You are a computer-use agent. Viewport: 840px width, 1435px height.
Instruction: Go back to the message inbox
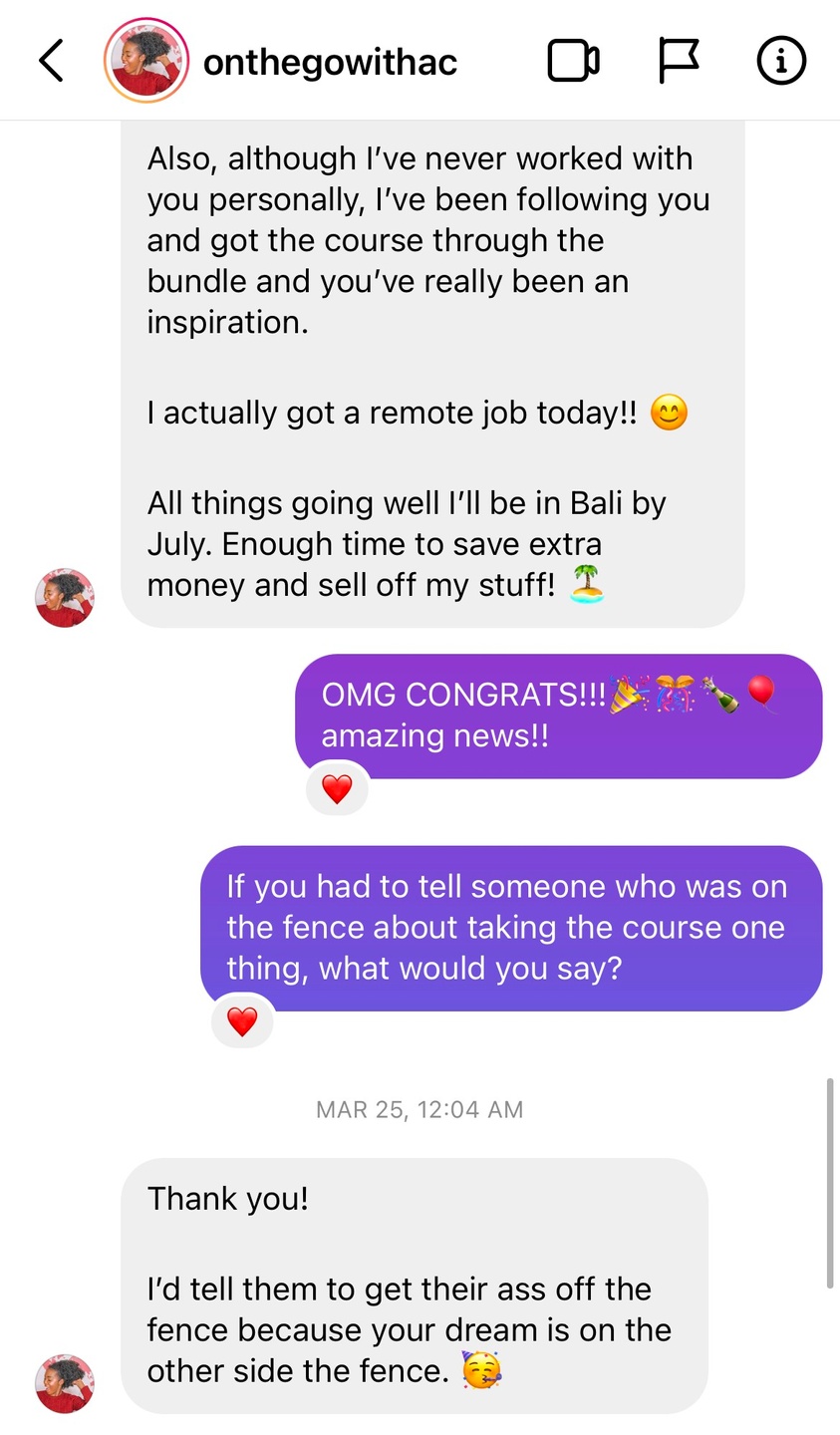(x=52, y=61)
